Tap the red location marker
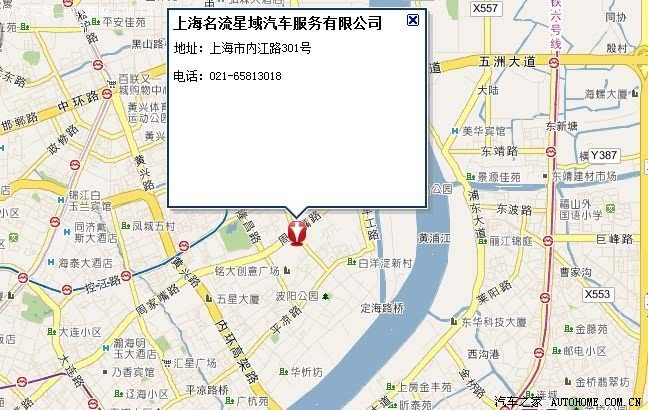Screen dimensions: 648x410 [296, 232]
